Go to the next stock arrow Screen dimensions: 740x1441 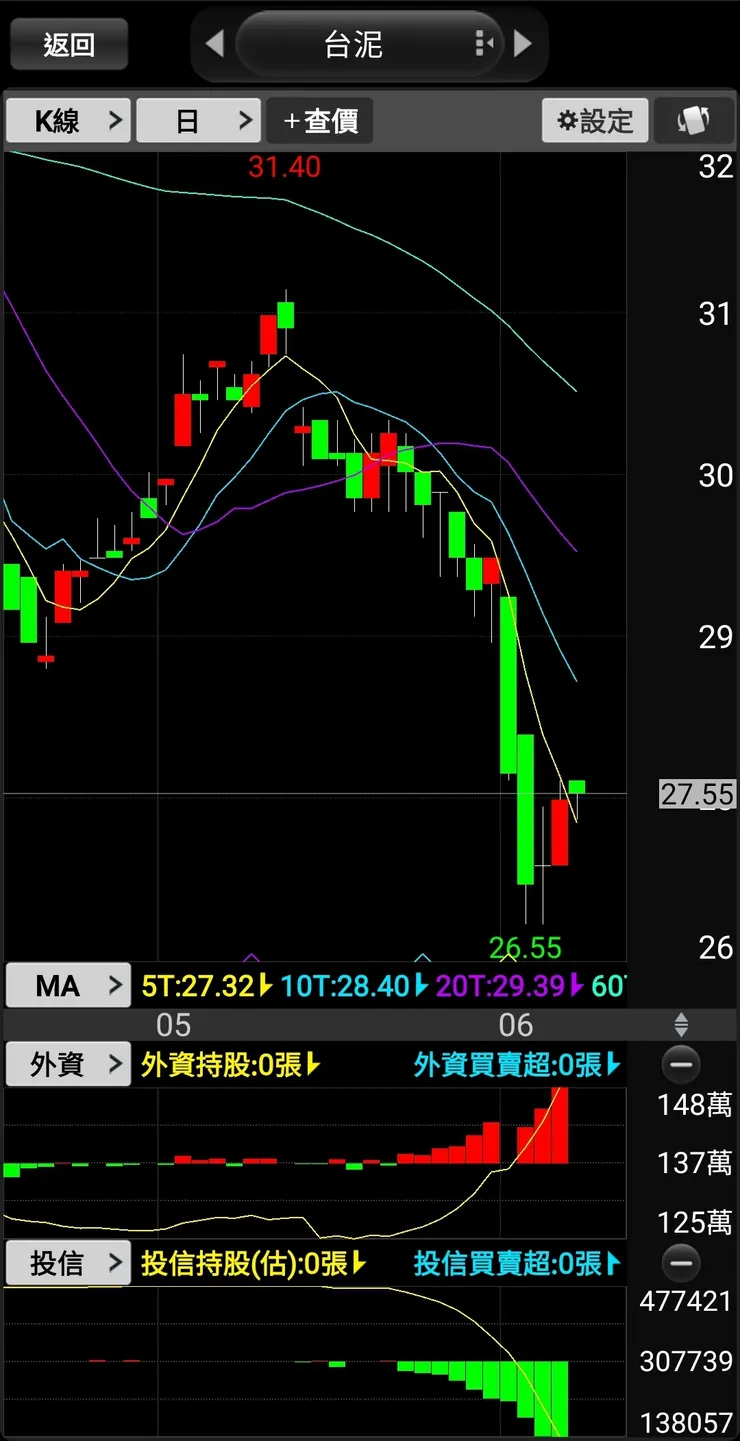pos(523,44)
